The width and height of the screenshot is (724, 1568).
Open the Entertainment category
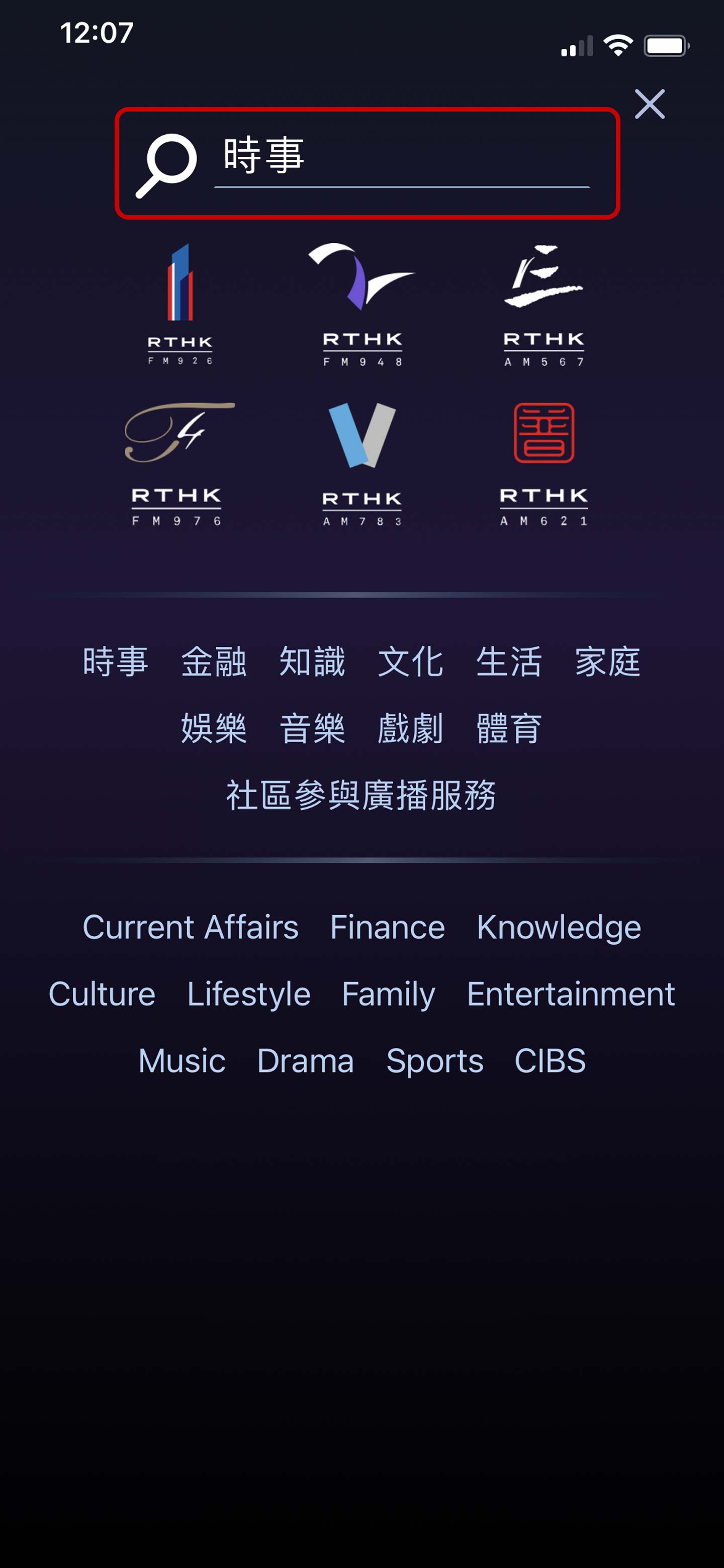coord(571,994)
